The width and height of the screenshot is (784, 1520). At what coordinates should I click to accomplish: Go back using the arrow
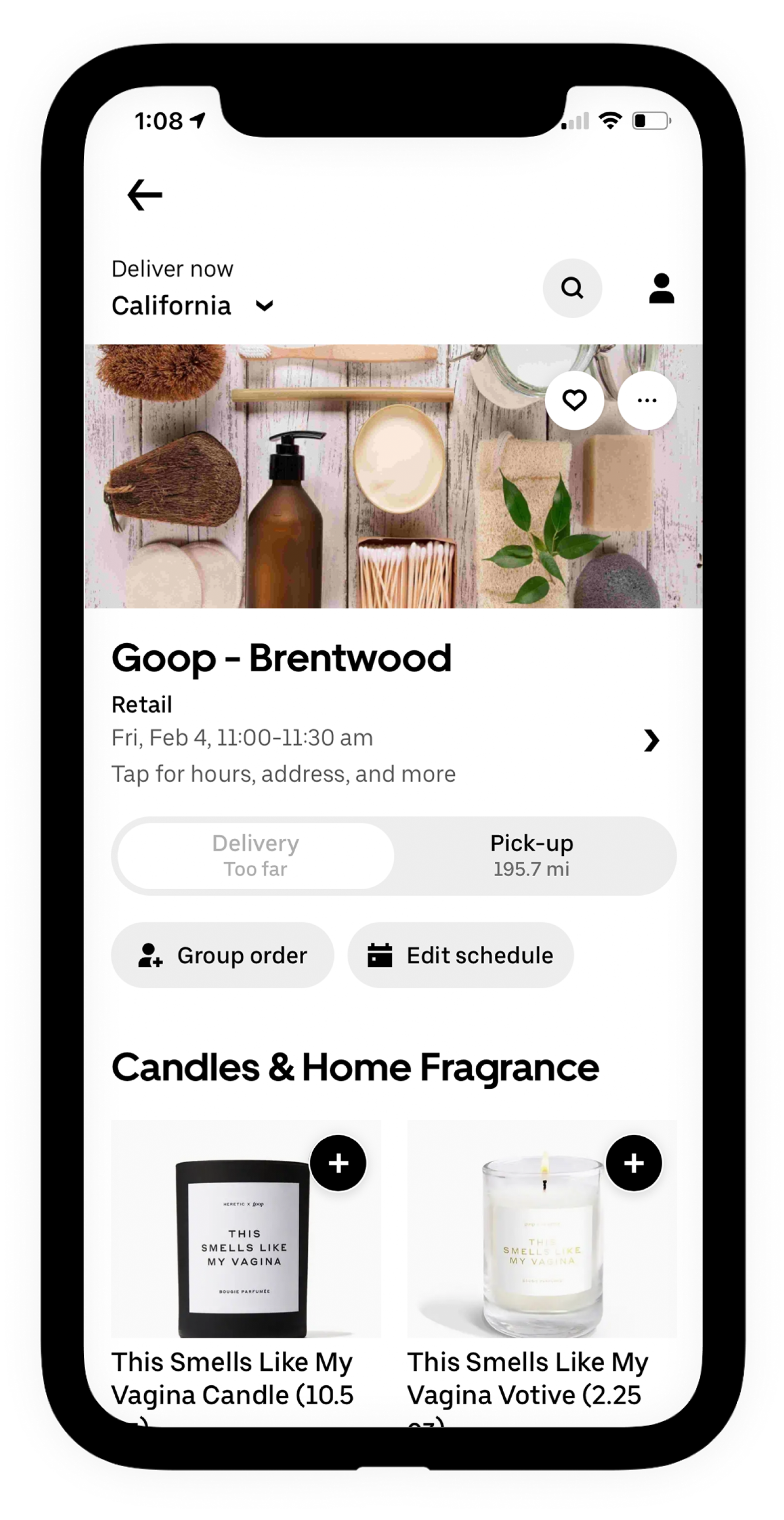[x=145, y=195]
